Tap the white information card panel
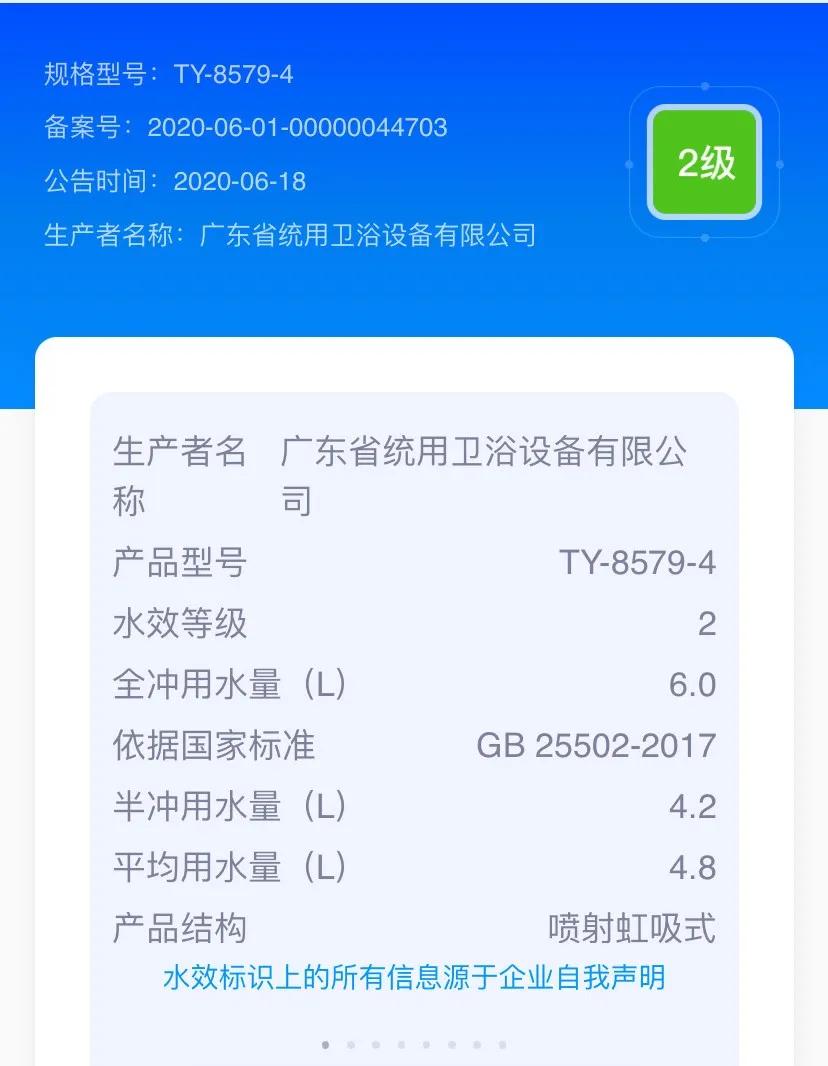Viewport: 828px width, 1066px height. (414, 700)
